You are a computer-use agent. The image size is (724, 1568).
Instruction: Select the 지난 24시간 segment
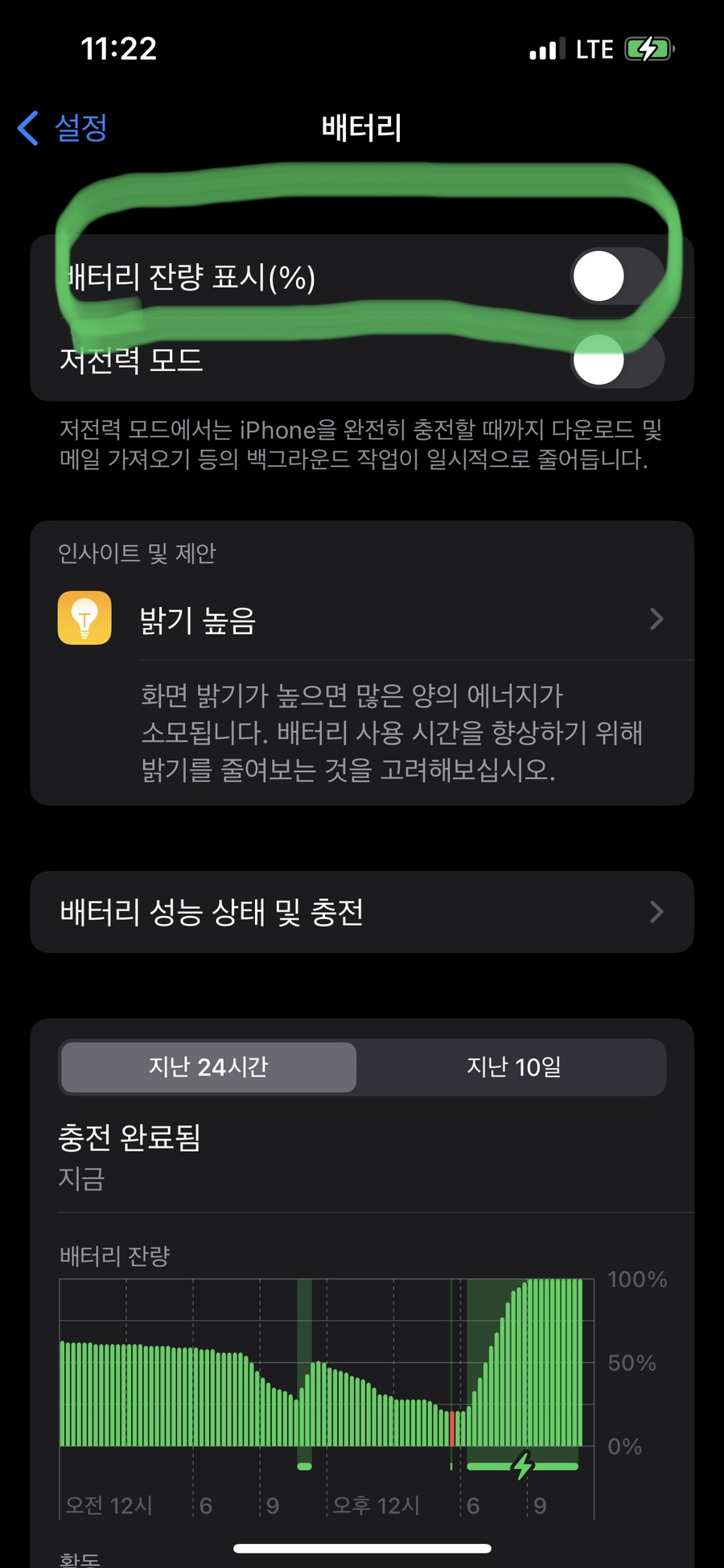pyautogui.click(x=209, y=1067)
